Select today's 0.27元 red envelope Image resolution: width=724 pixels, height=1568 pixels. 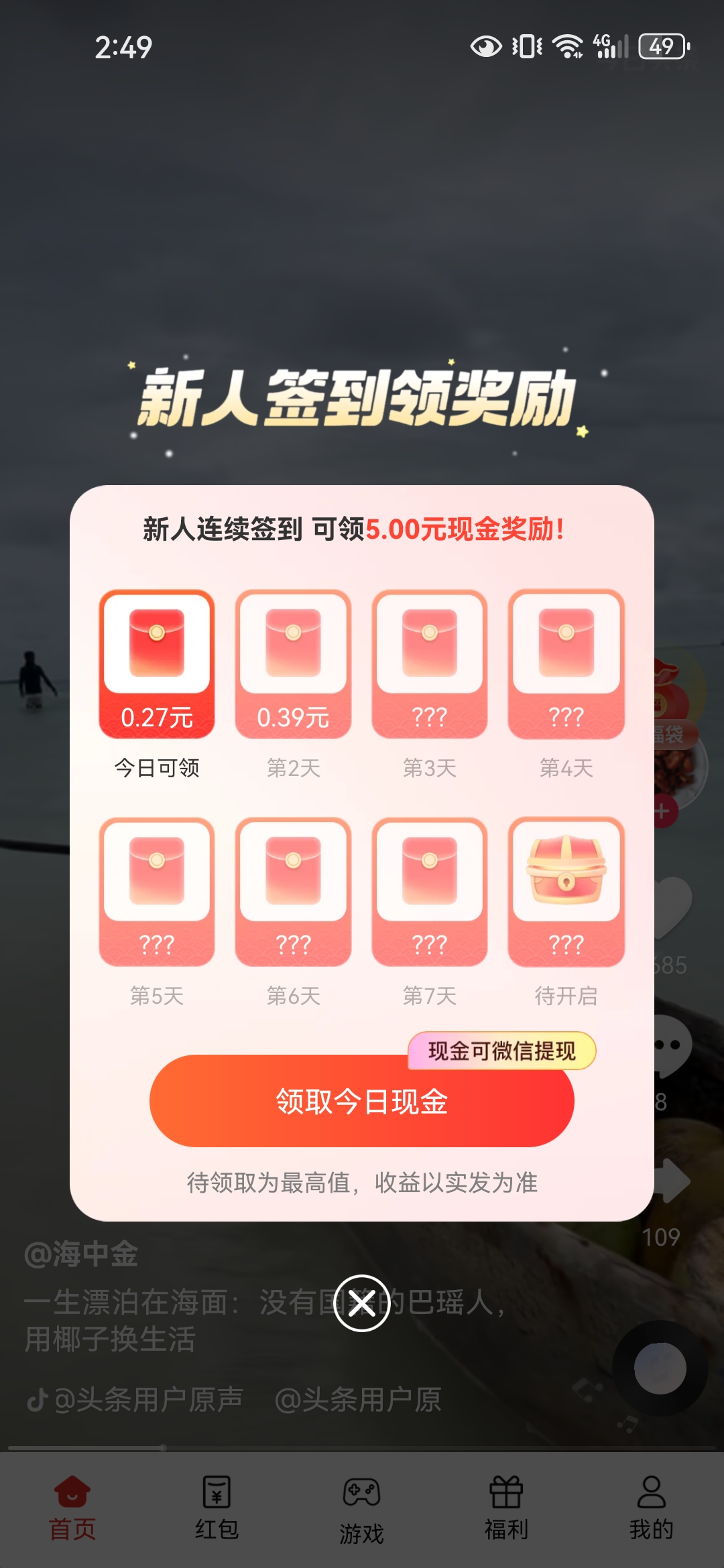[x=158, y=663]
